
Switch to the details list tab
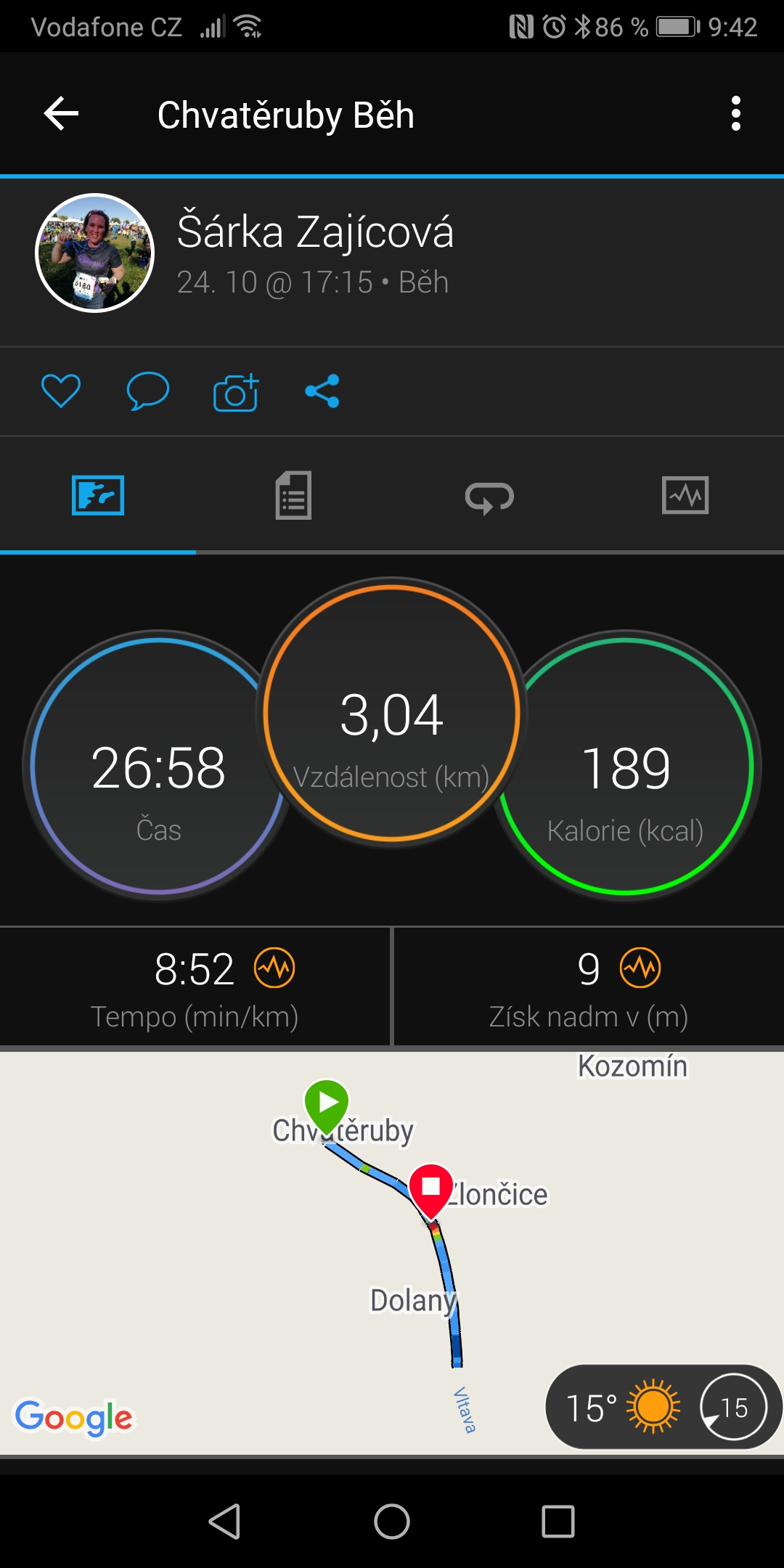click(x=293, y=496)
